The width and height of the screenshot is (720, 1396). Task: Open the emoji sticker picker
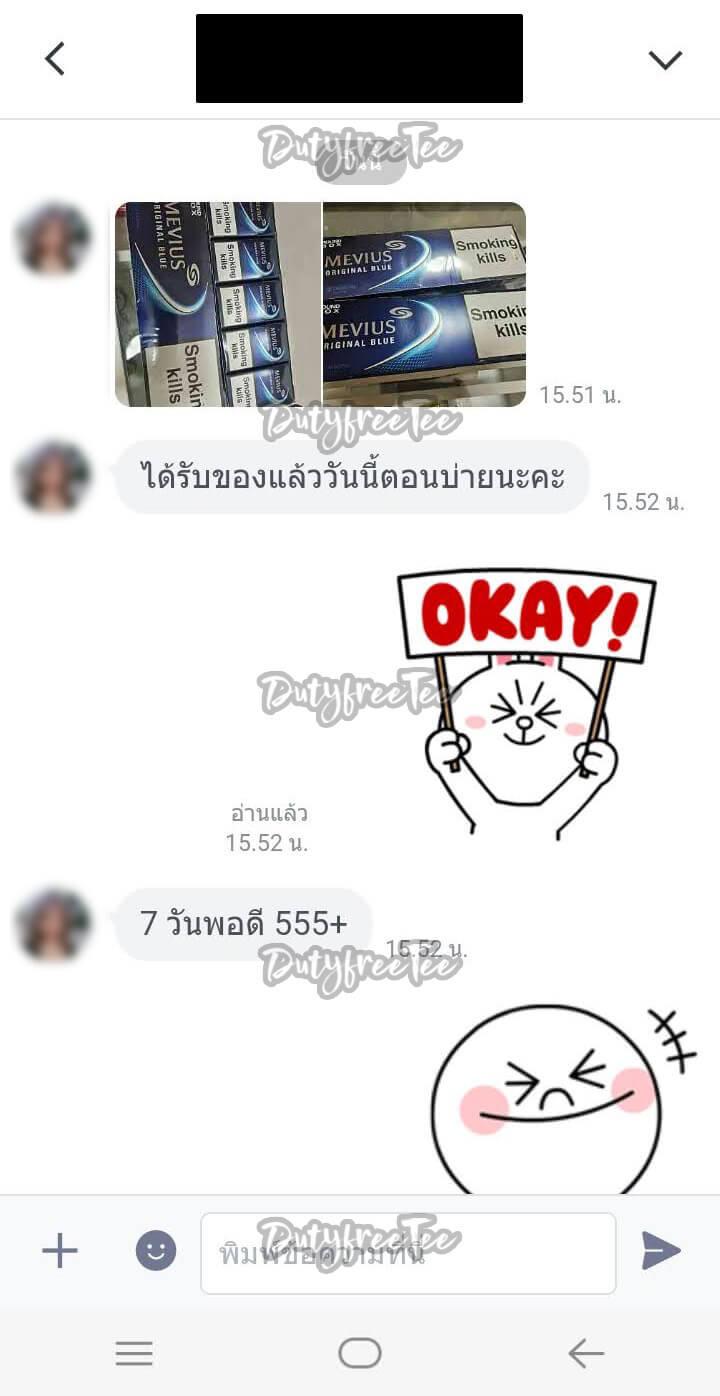pyautogui.click(x=156, y=1251)
